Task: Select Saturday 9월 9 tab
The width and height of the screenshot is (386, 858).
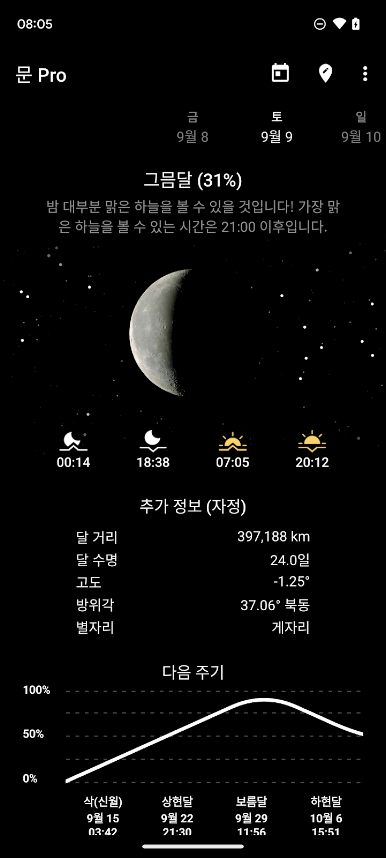Action: tap(276, 127)
